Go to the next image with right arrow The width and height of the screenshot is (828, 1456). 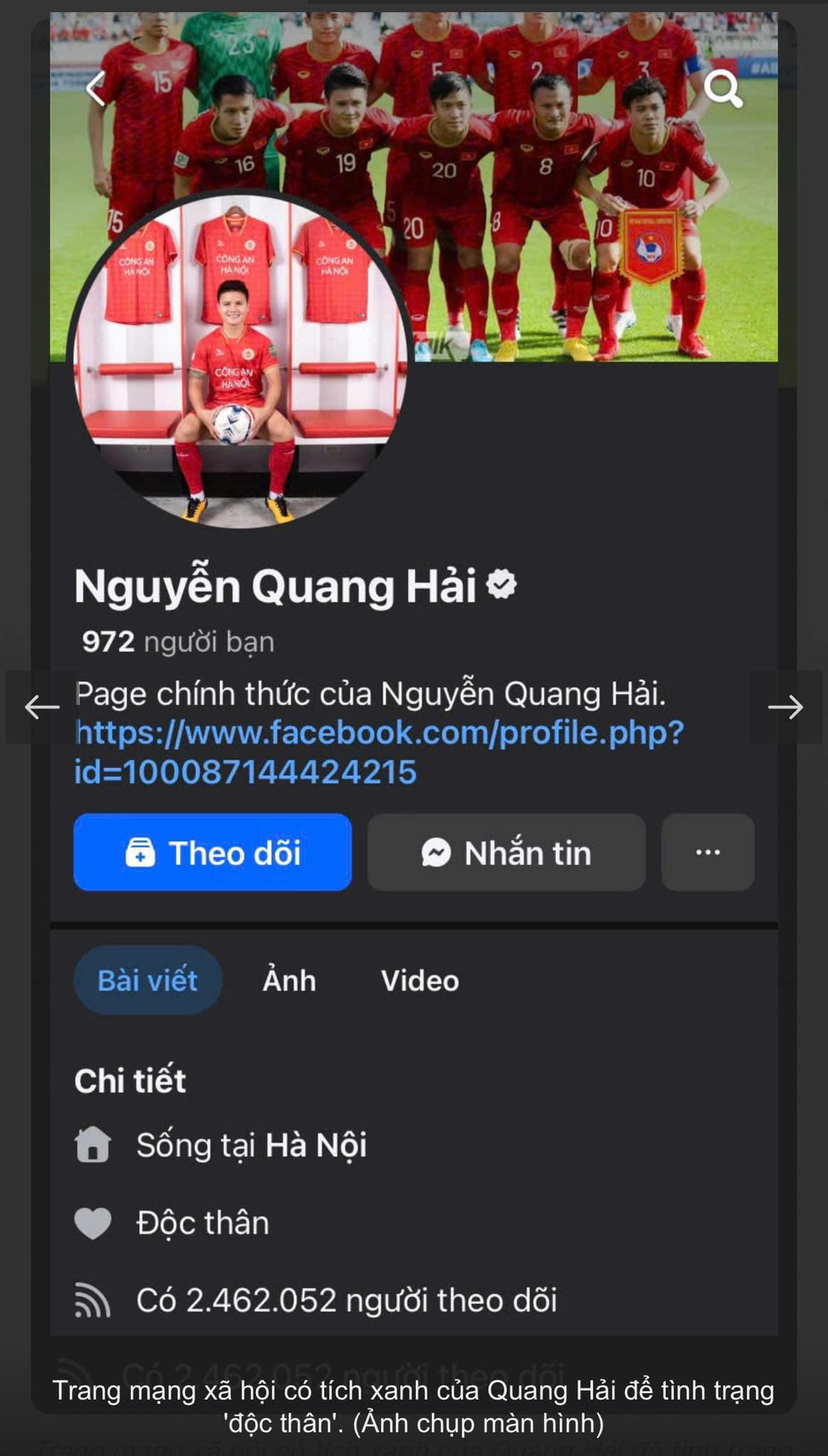click(x=785, y=707)
